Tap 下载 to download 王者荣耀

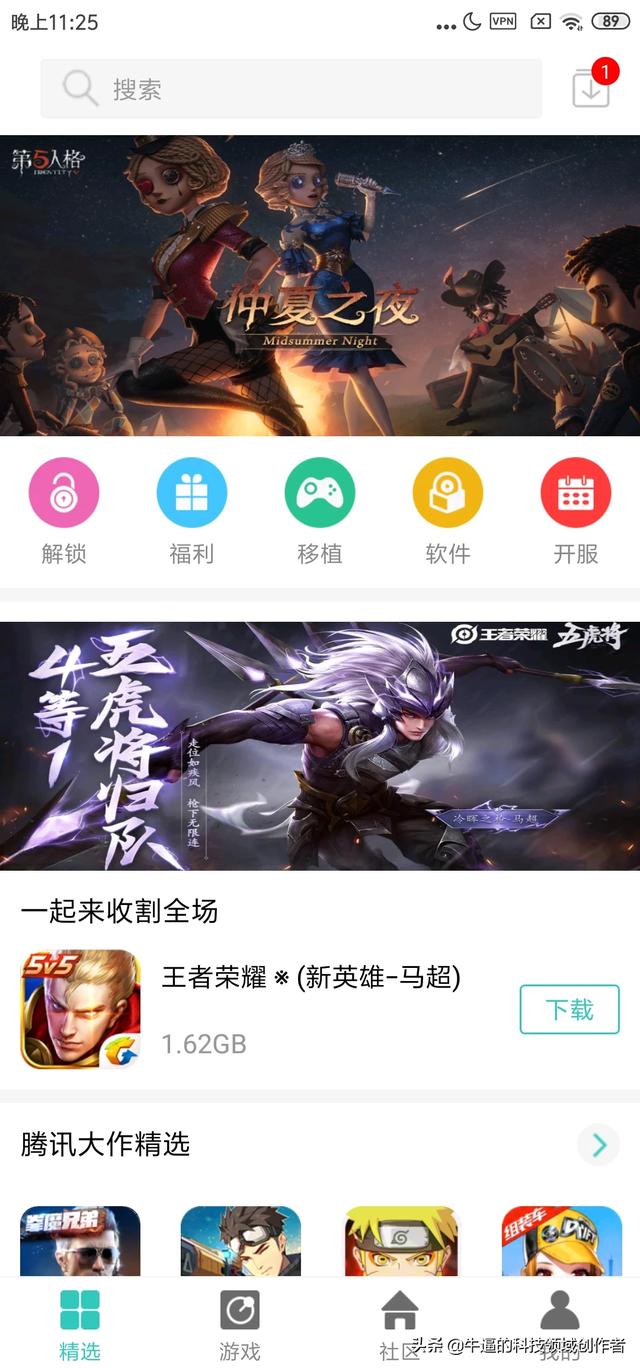570,1009
